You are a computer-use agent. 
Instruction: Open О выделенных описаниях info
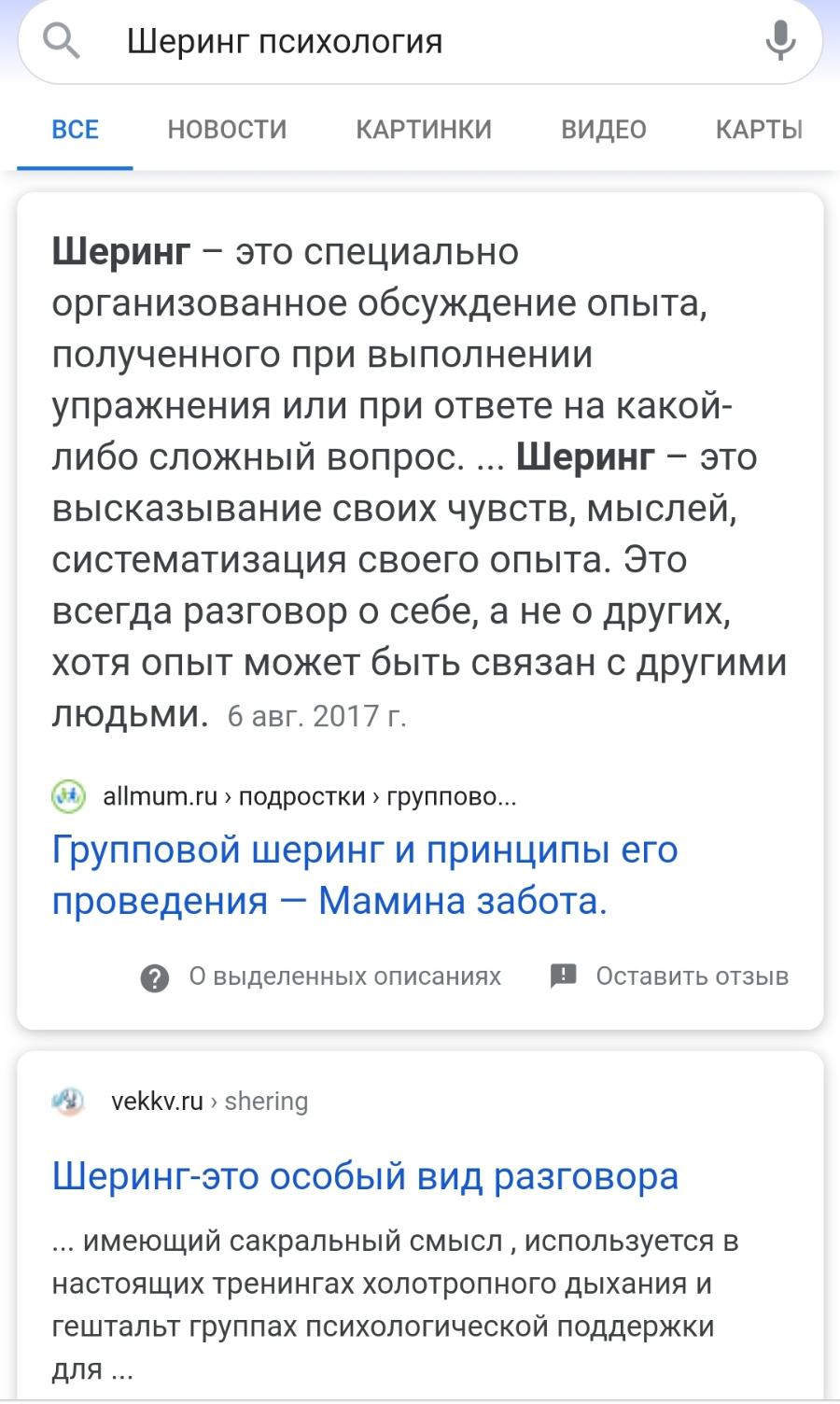click(321, 976)
